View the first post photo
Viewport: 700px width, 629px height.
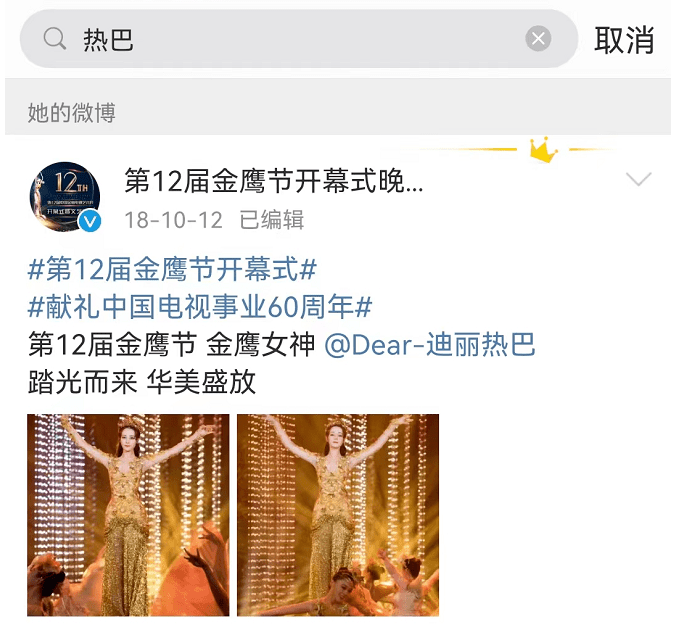click(128, 515)
